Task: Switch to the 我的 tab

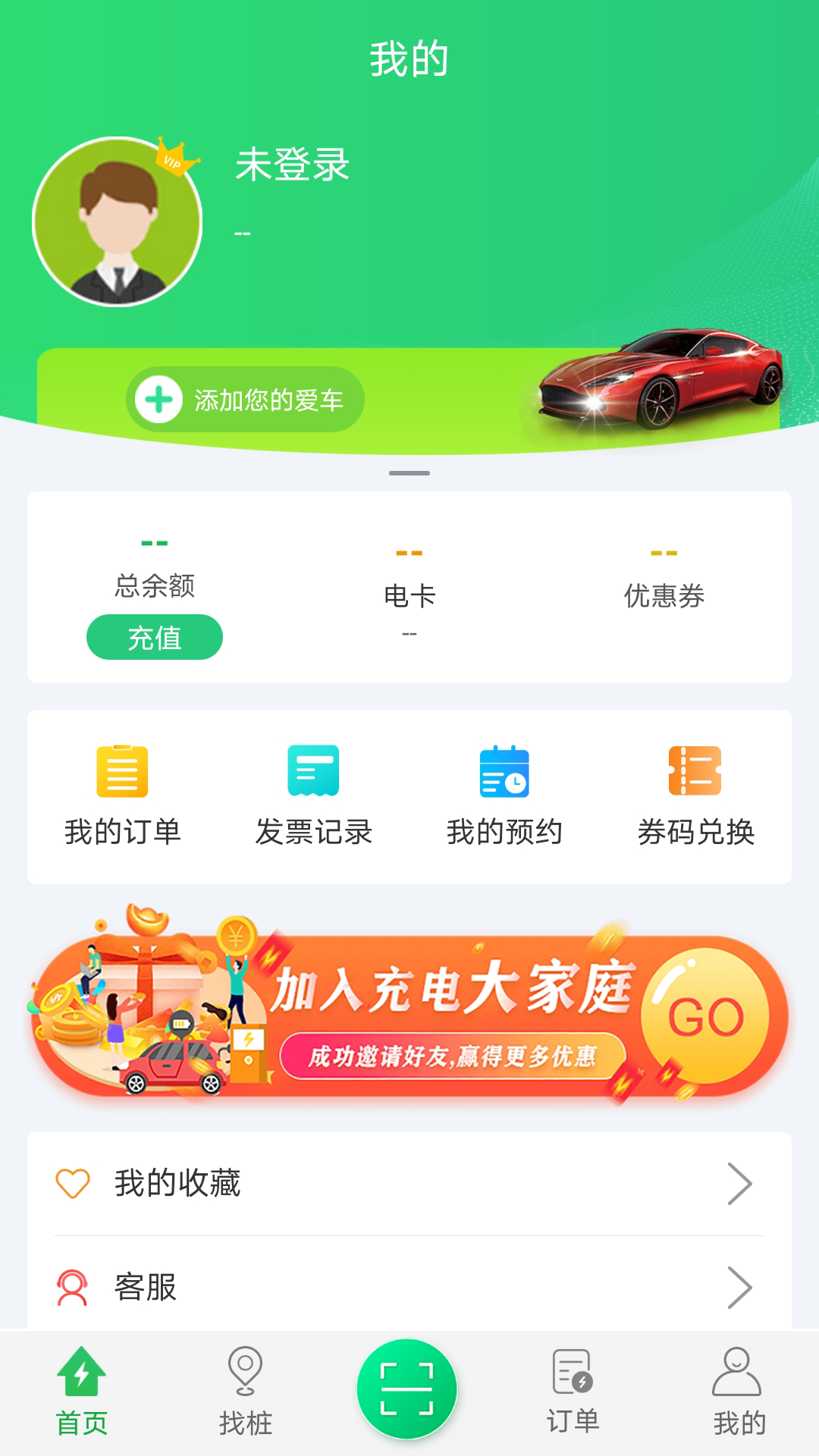Action: pyautogui.click(x=738, y=1392)
